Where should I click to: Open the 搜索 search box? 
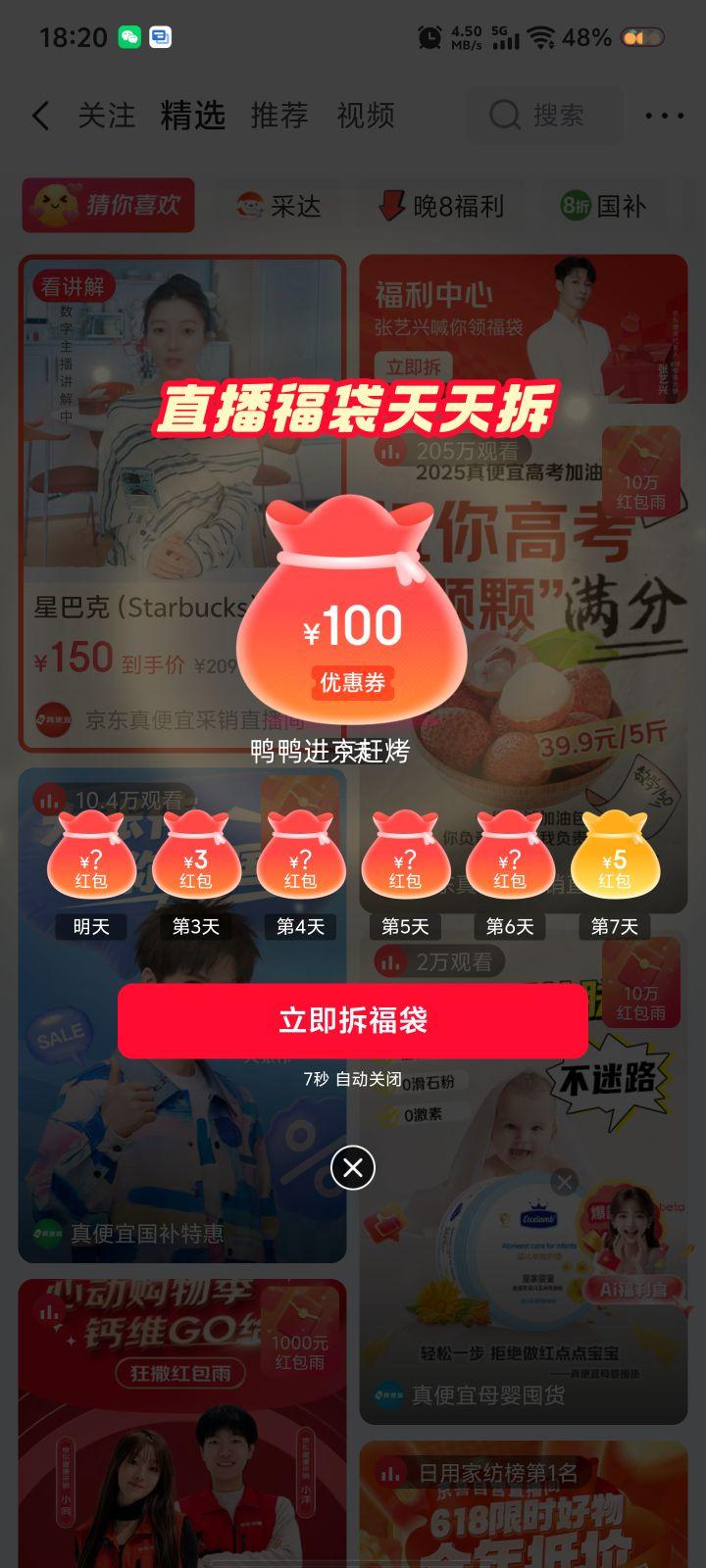click(x=542, y=116)
